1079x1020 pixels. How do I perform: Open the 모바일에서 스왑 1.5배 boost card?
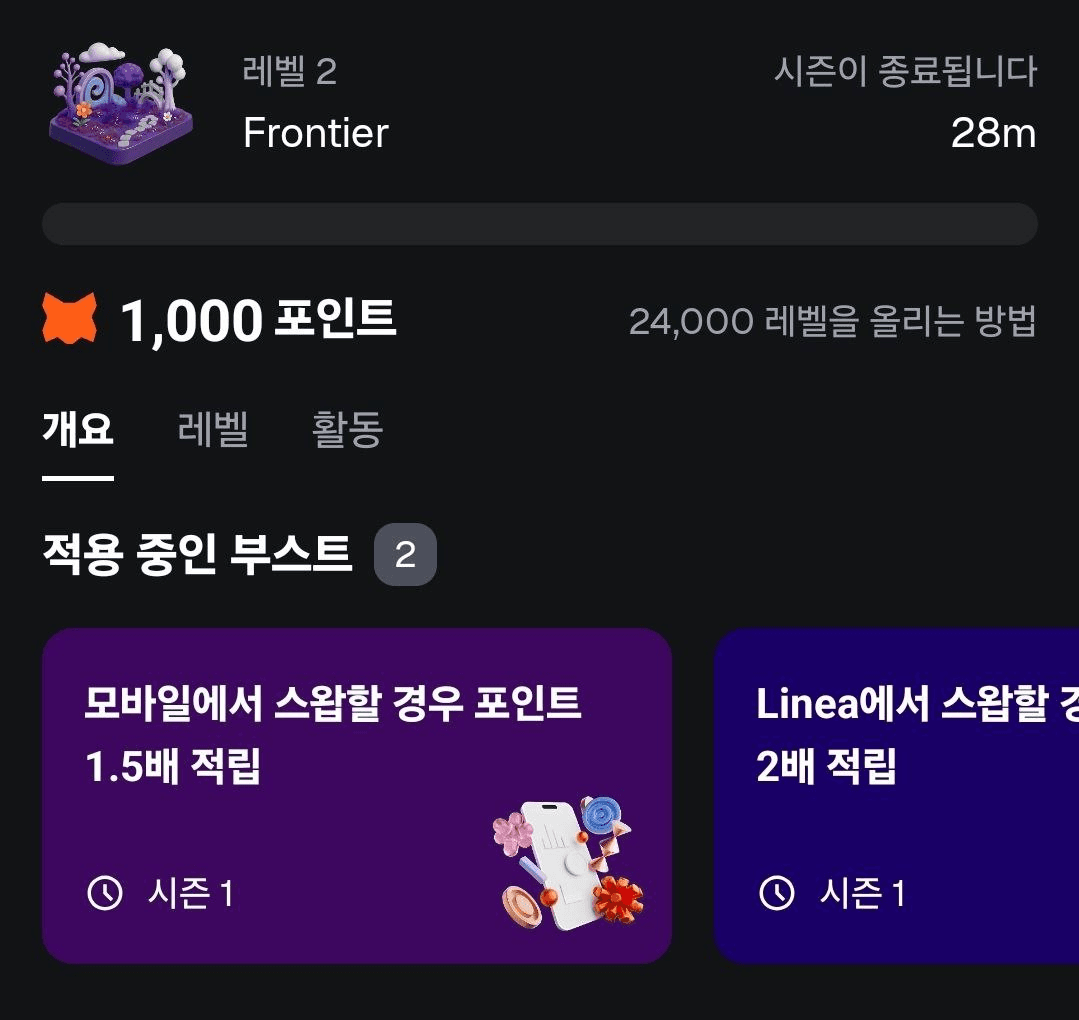(x=356, y=795)
